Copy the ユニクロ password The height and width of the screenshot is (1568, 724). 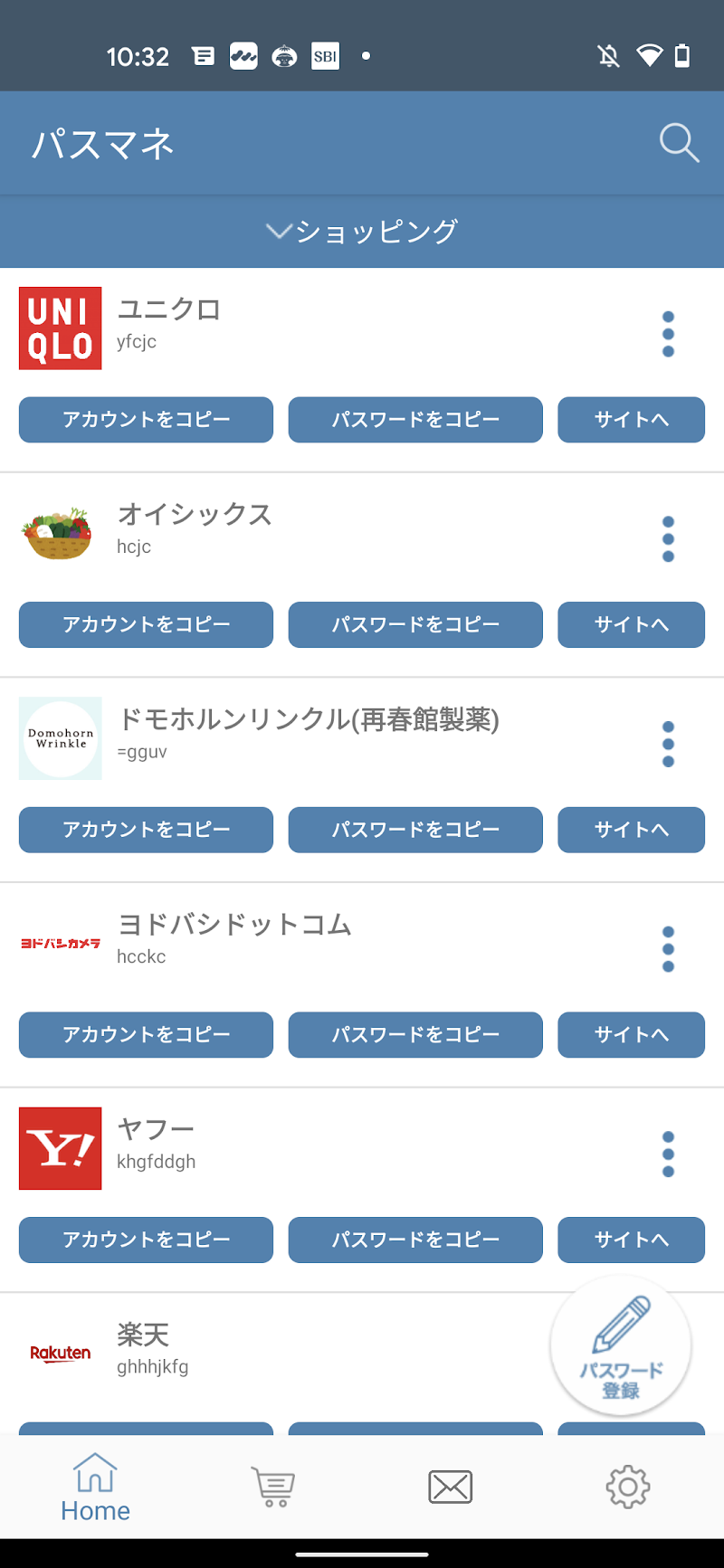click(x=415, y=420)
